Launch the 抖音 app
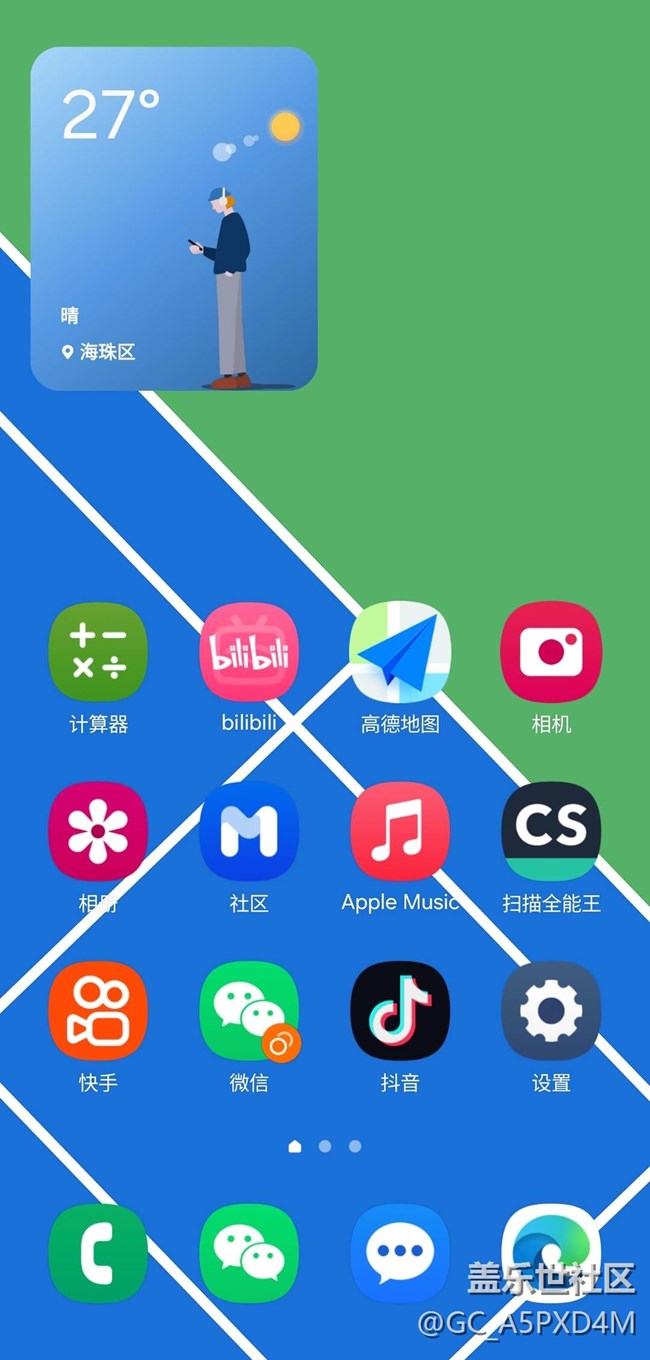Image resolution: width=650 pixels, height=1360 pixels. (400, 1011)
